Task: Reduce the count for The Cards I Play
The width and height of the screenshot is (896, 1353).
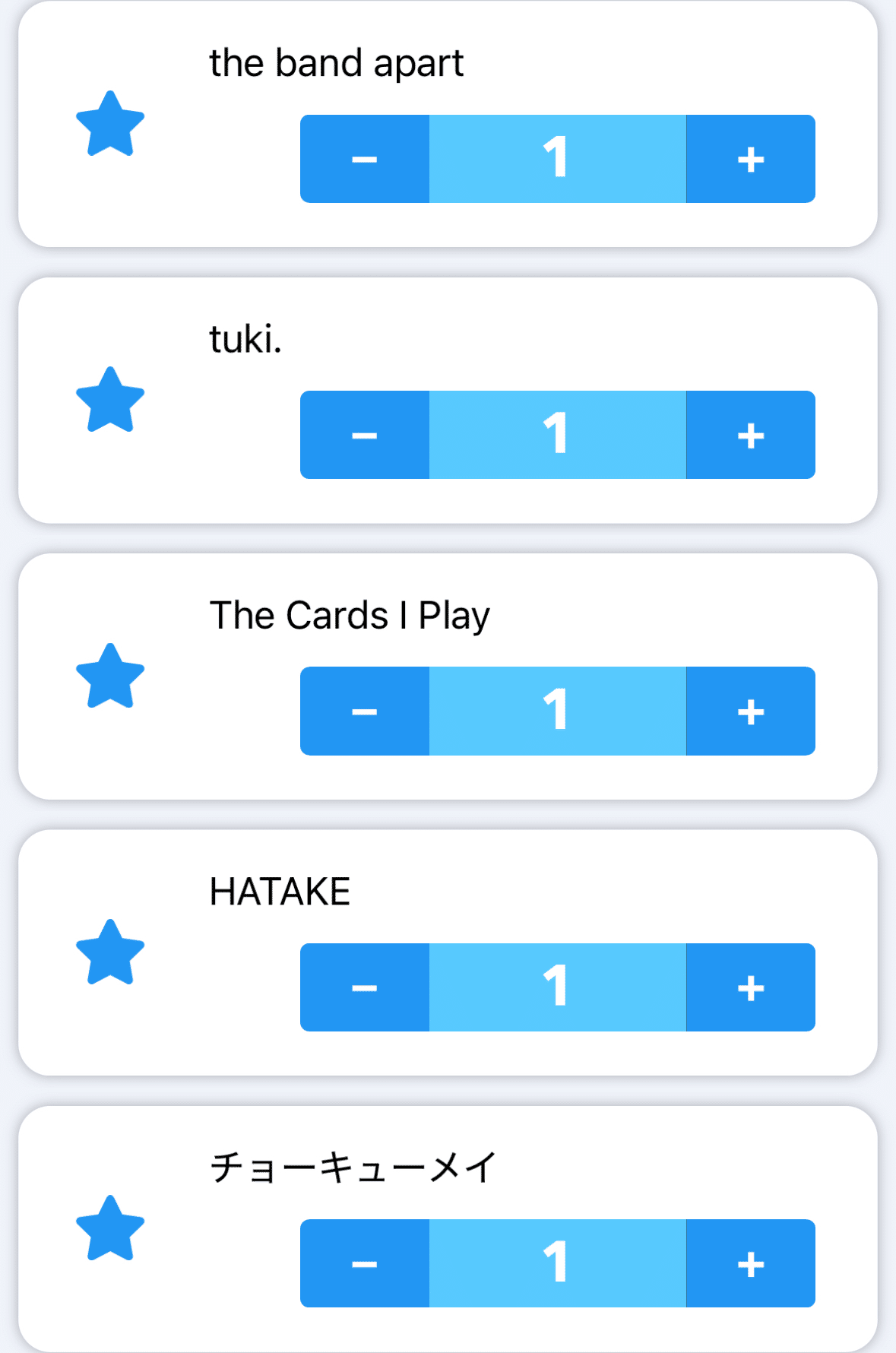Action: pos(365,711)
